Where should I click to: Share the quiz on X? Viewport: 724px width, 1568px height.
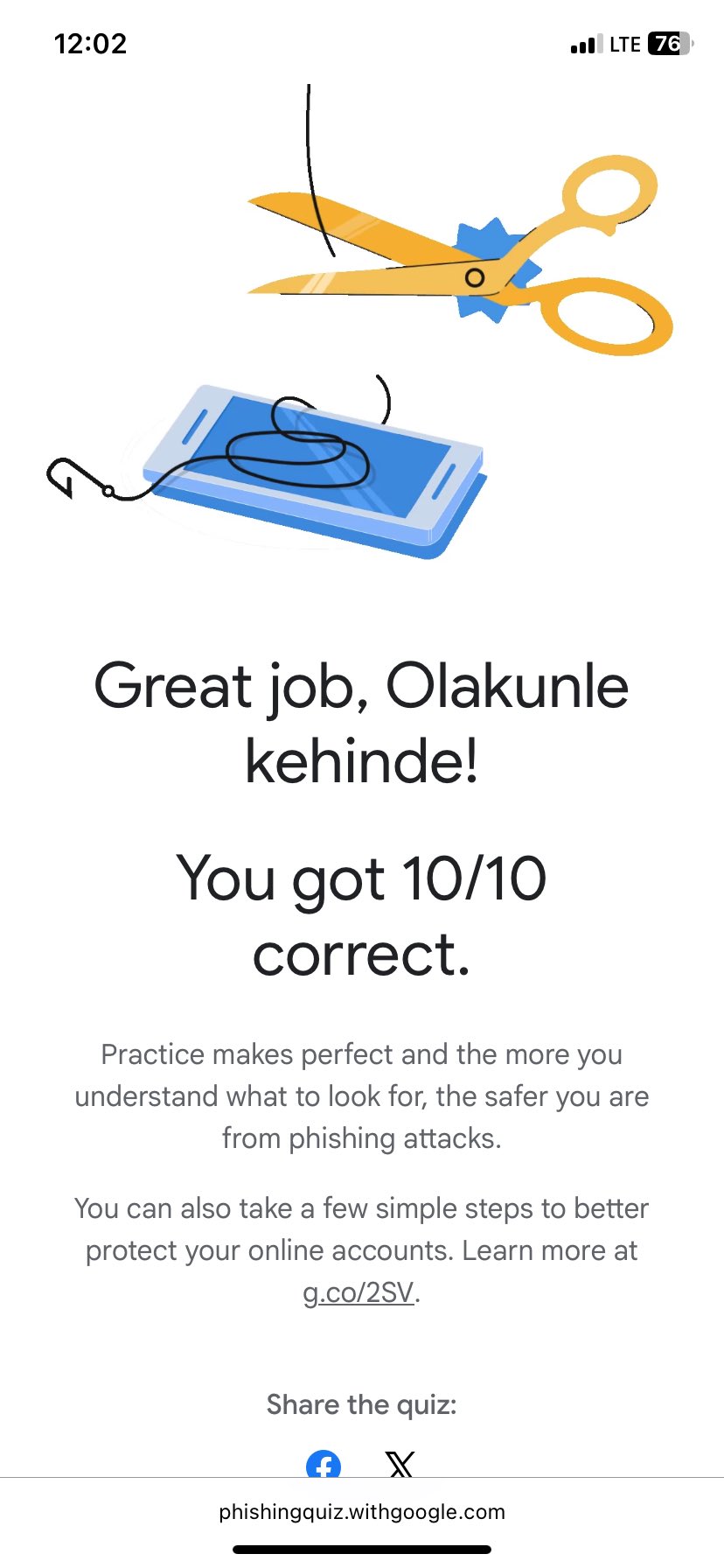coord(400,1464)
